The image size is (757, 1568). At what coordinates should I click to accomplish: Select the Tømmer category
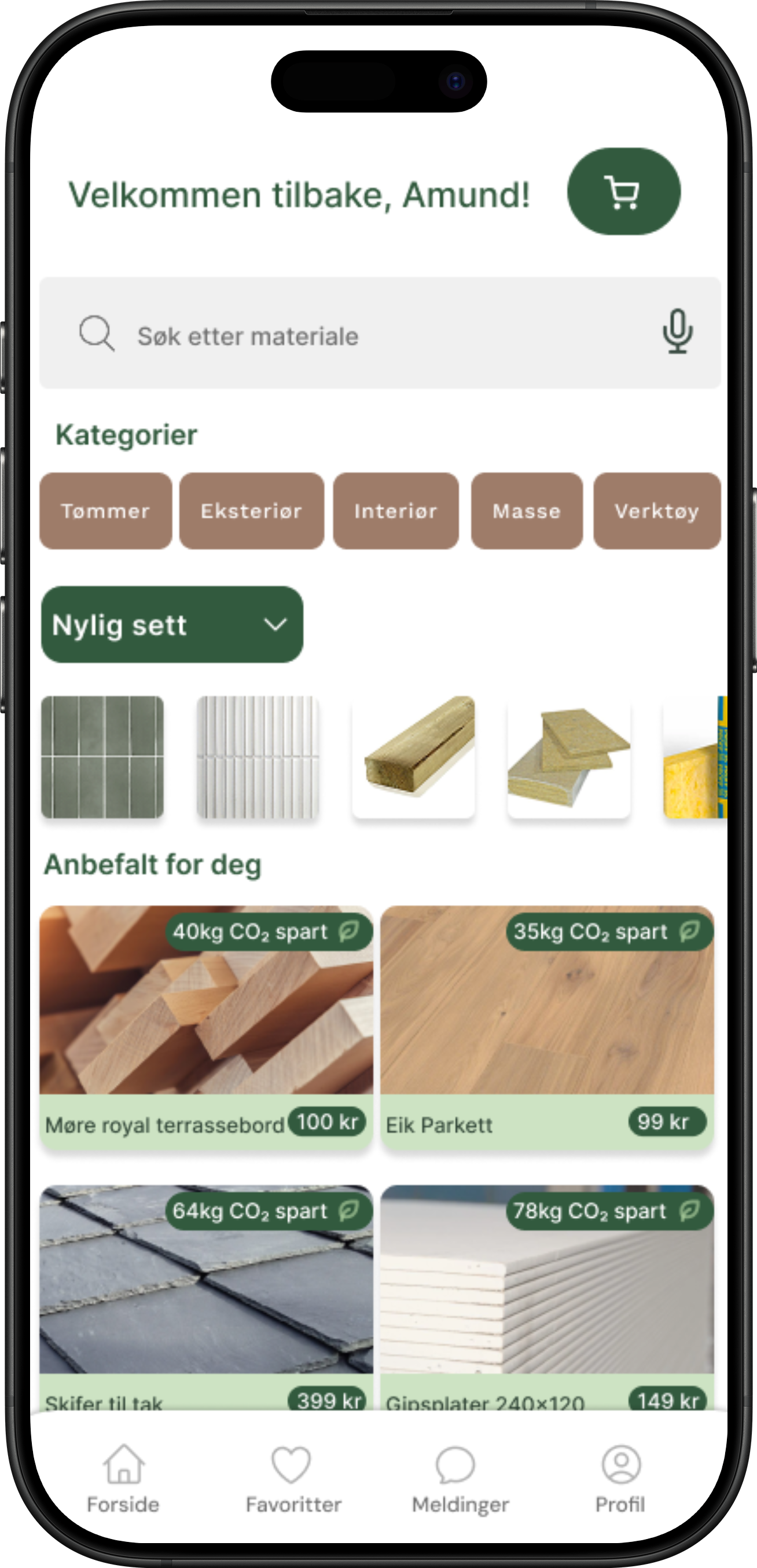click(105, 511)
